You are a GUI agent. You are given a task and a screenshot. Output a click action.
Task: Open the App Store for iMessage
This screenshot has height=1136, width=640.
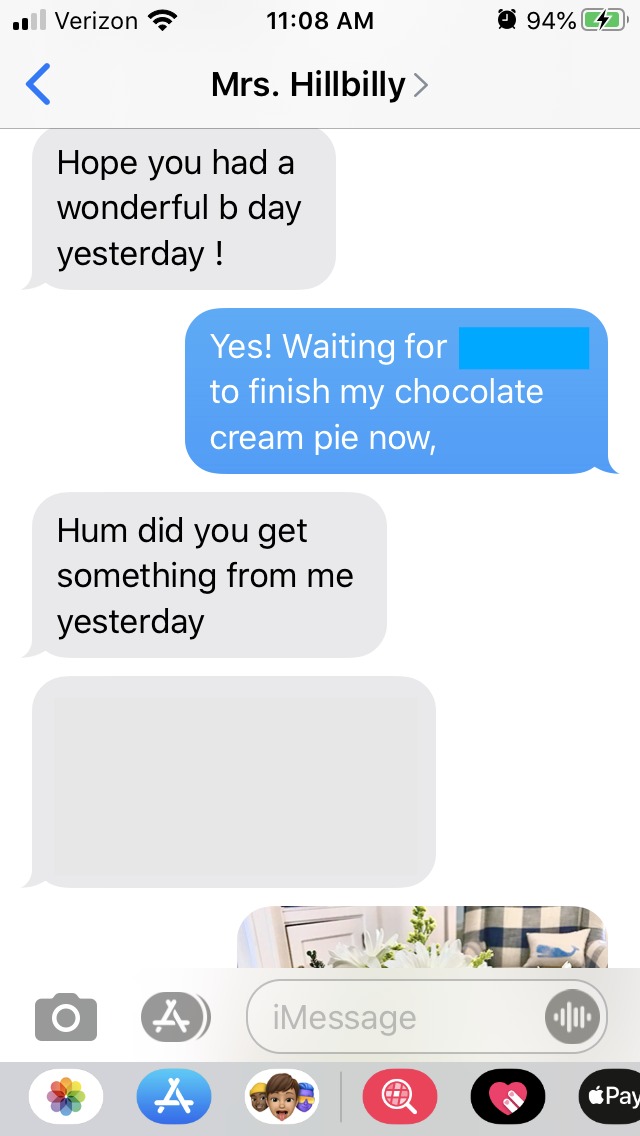coord(174,1097)
